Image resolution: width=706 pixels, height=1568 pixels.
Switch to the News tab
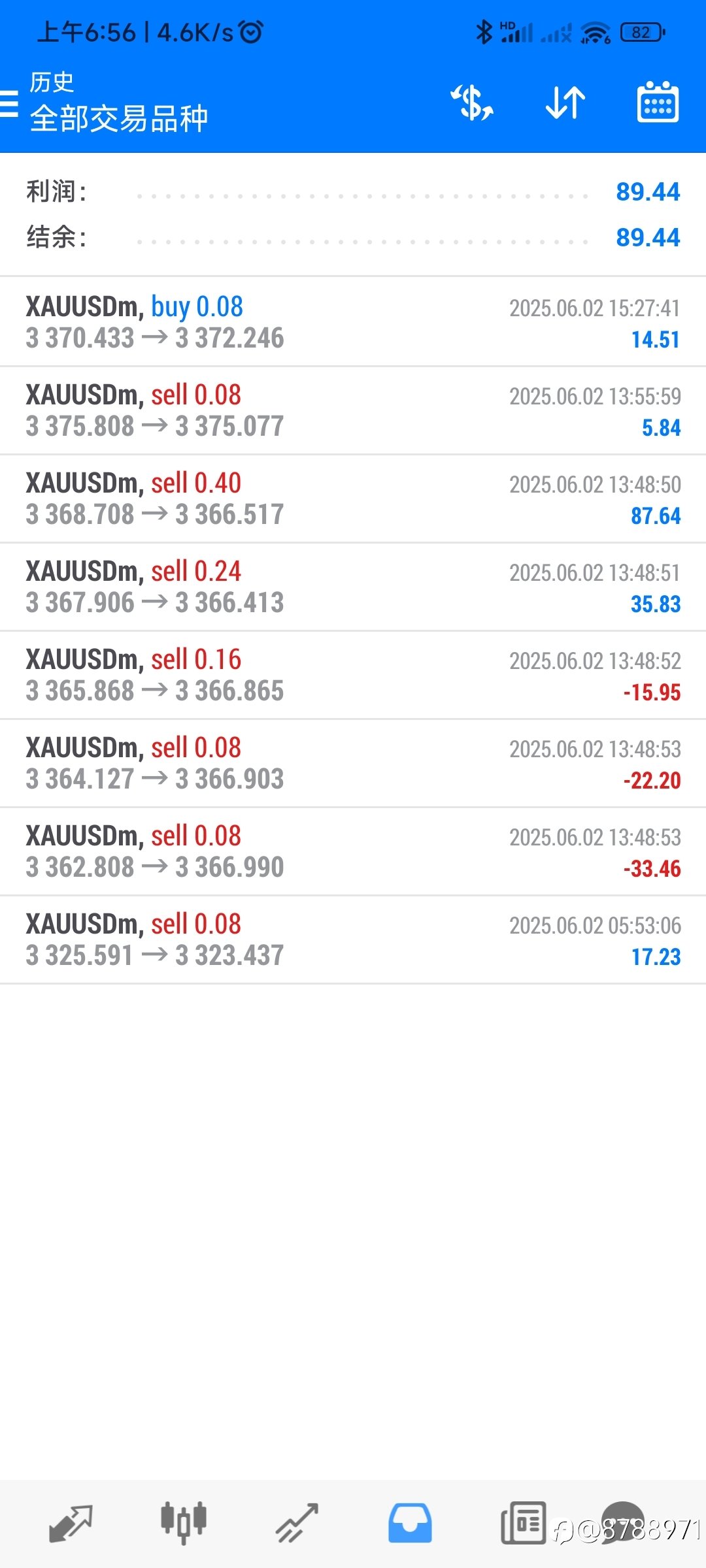(x=523, y=1523)
